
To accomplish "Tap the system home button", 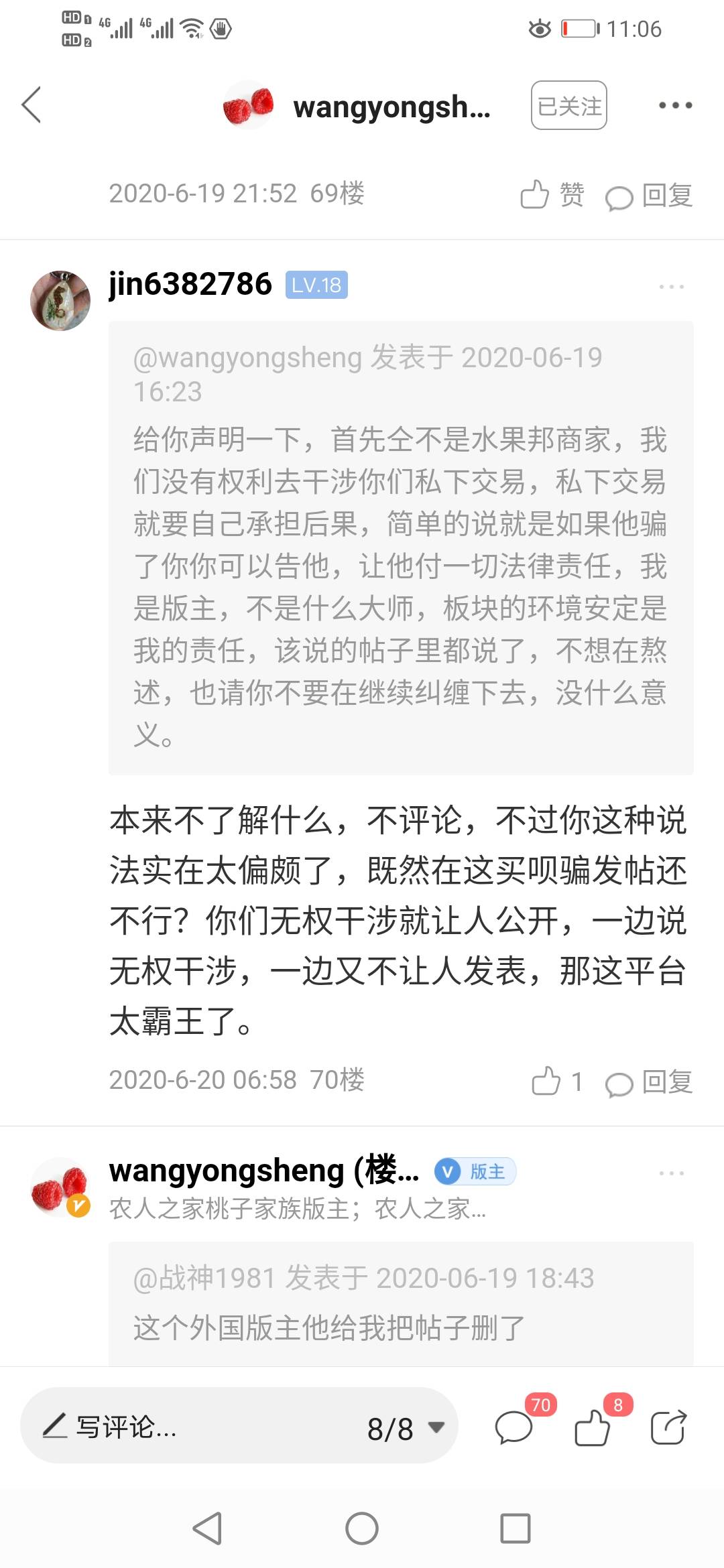I will click(x=362, y=1528).
